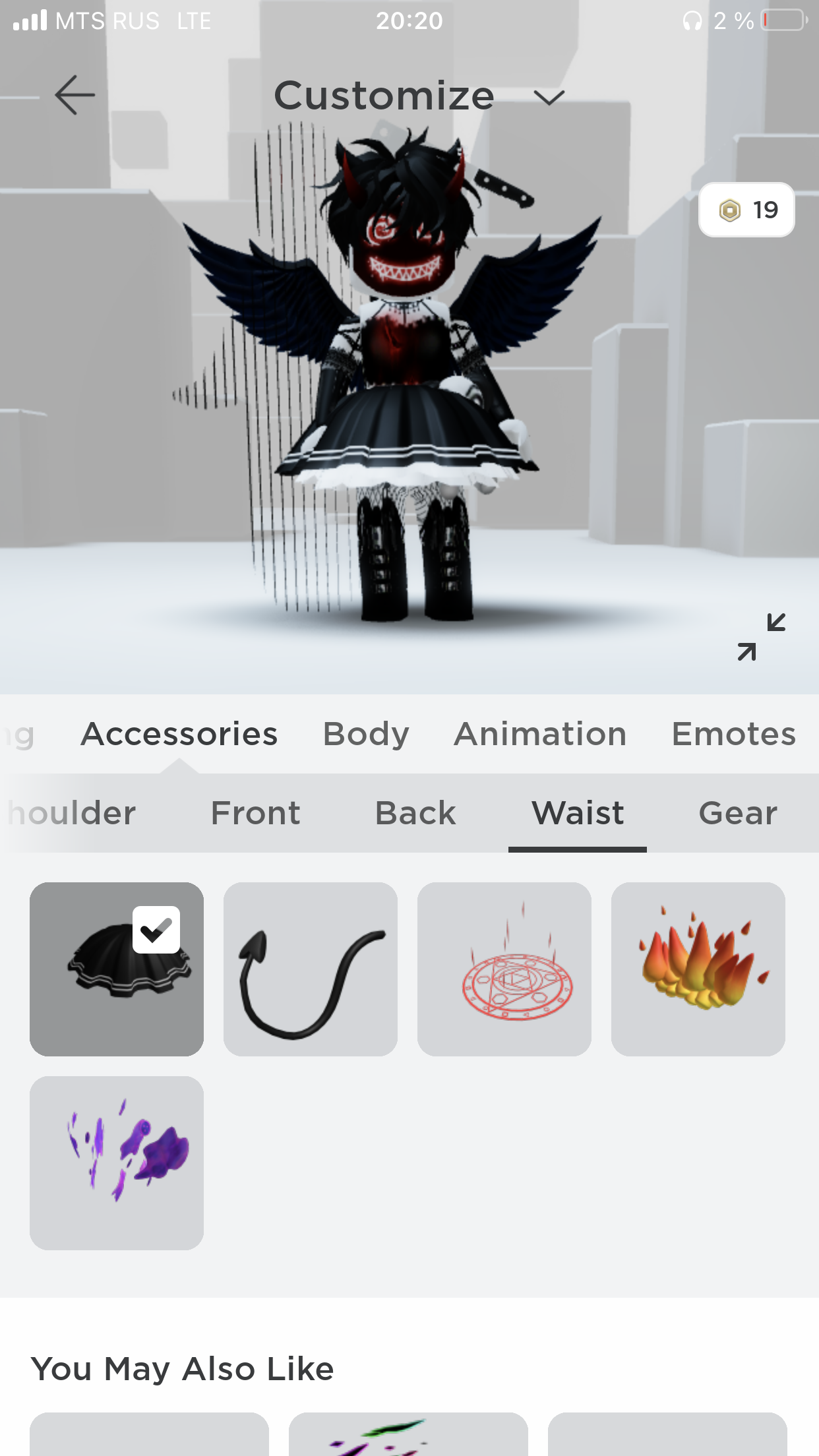Equip the black devil tail item
Viewport: 819px width, 1456px height.
click(311, 969)
